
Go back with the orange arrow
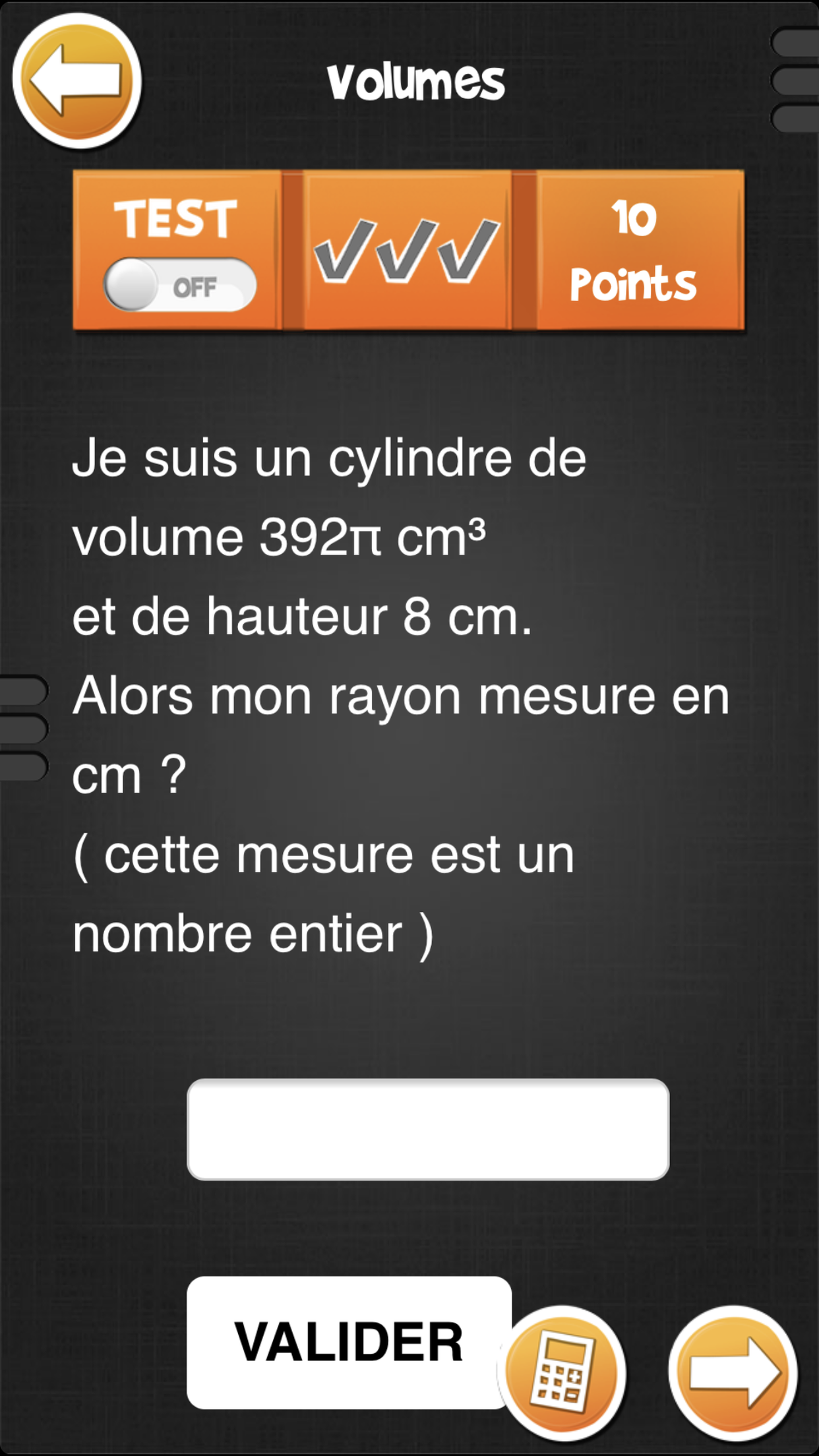pyautogui.click(x=76, y=80)
